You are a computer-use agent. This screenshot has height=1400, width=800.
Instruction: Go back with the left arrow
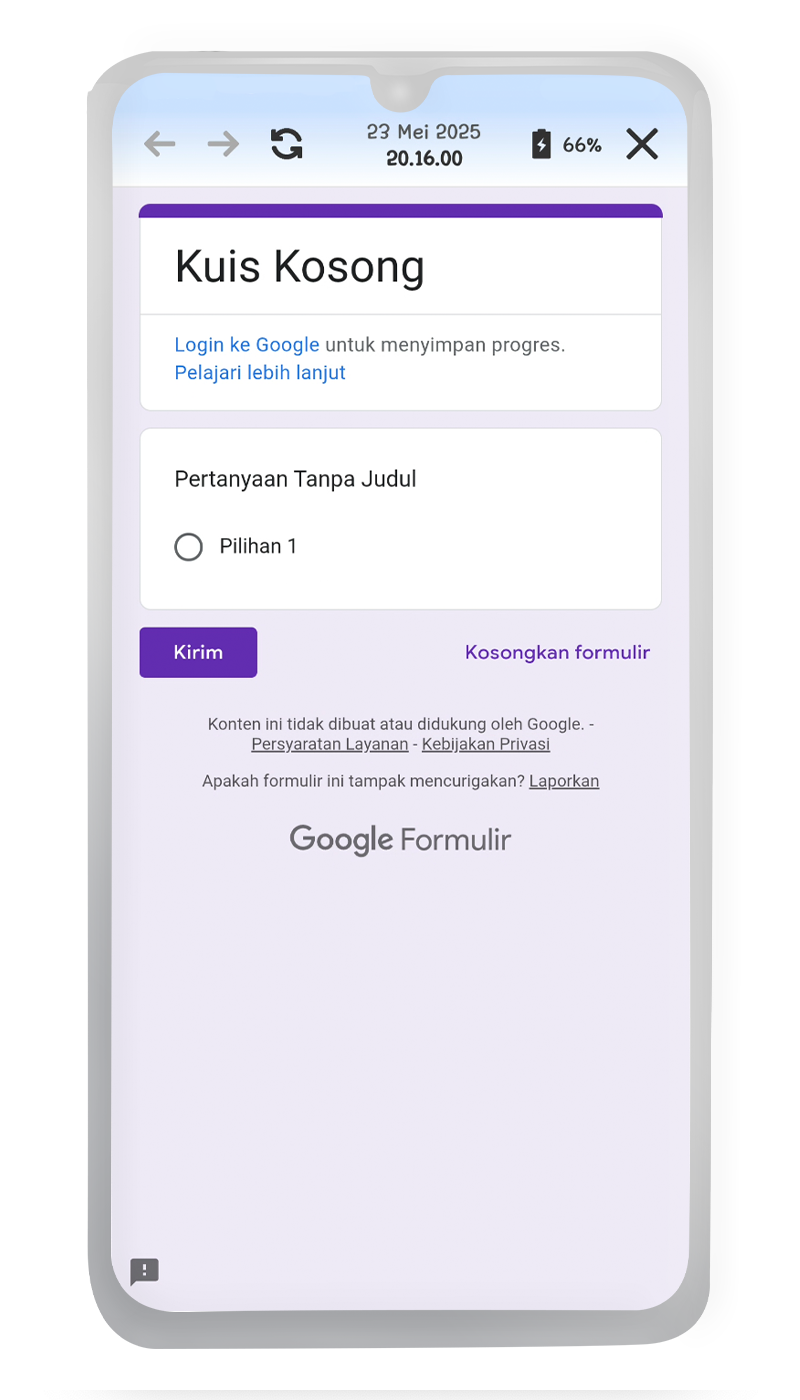pyautogui.click(x=160, y=145)
